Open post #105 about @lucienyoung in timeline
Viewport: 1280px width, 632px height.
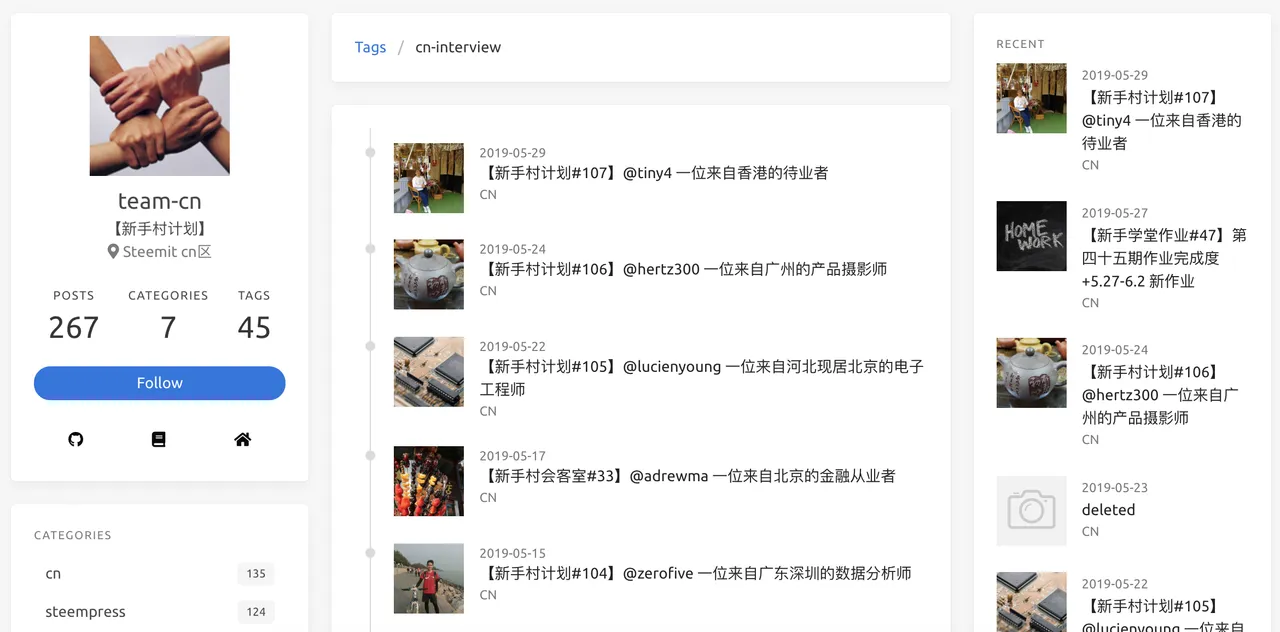pos(700,367)
